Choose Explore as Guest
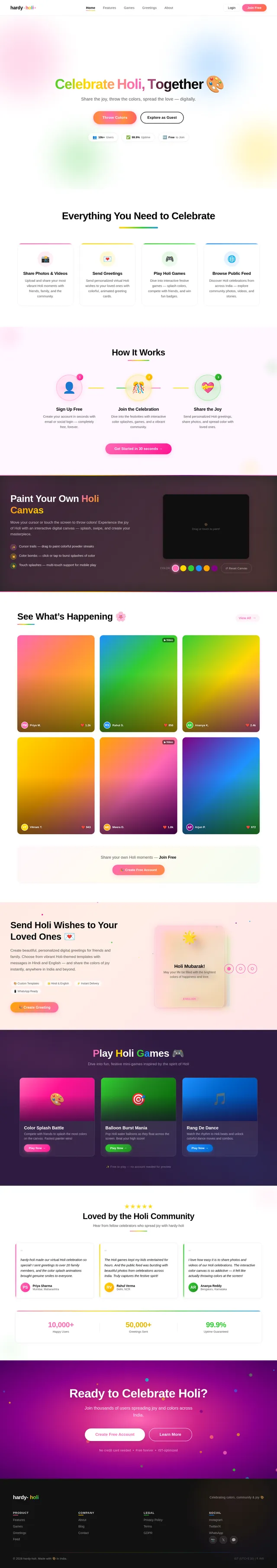The width and height of the screenshot is (277, 1568). (161, 117)
